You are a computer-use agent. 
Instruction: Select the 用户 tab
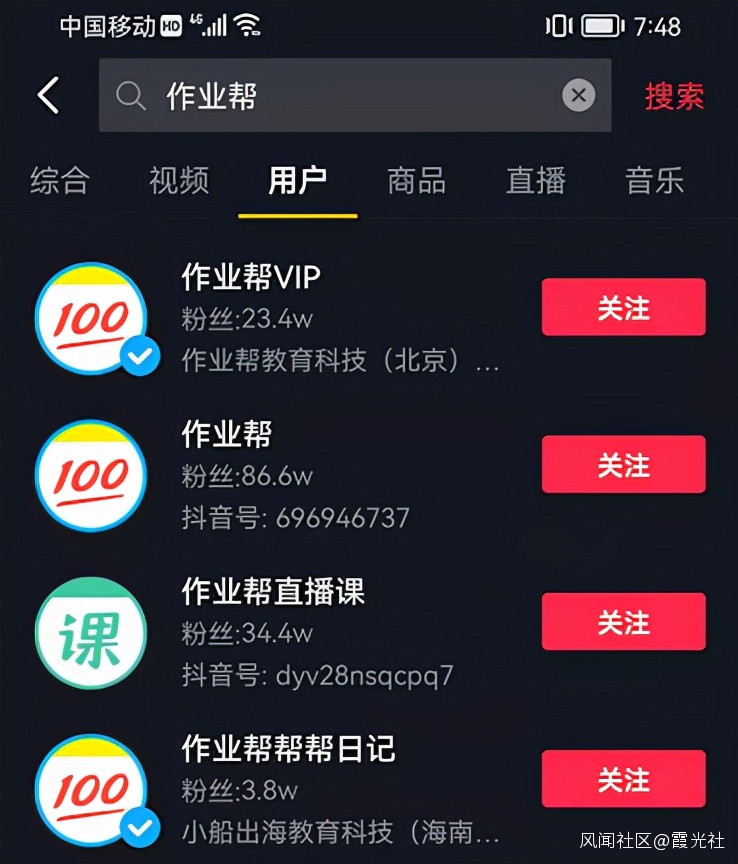297,181
